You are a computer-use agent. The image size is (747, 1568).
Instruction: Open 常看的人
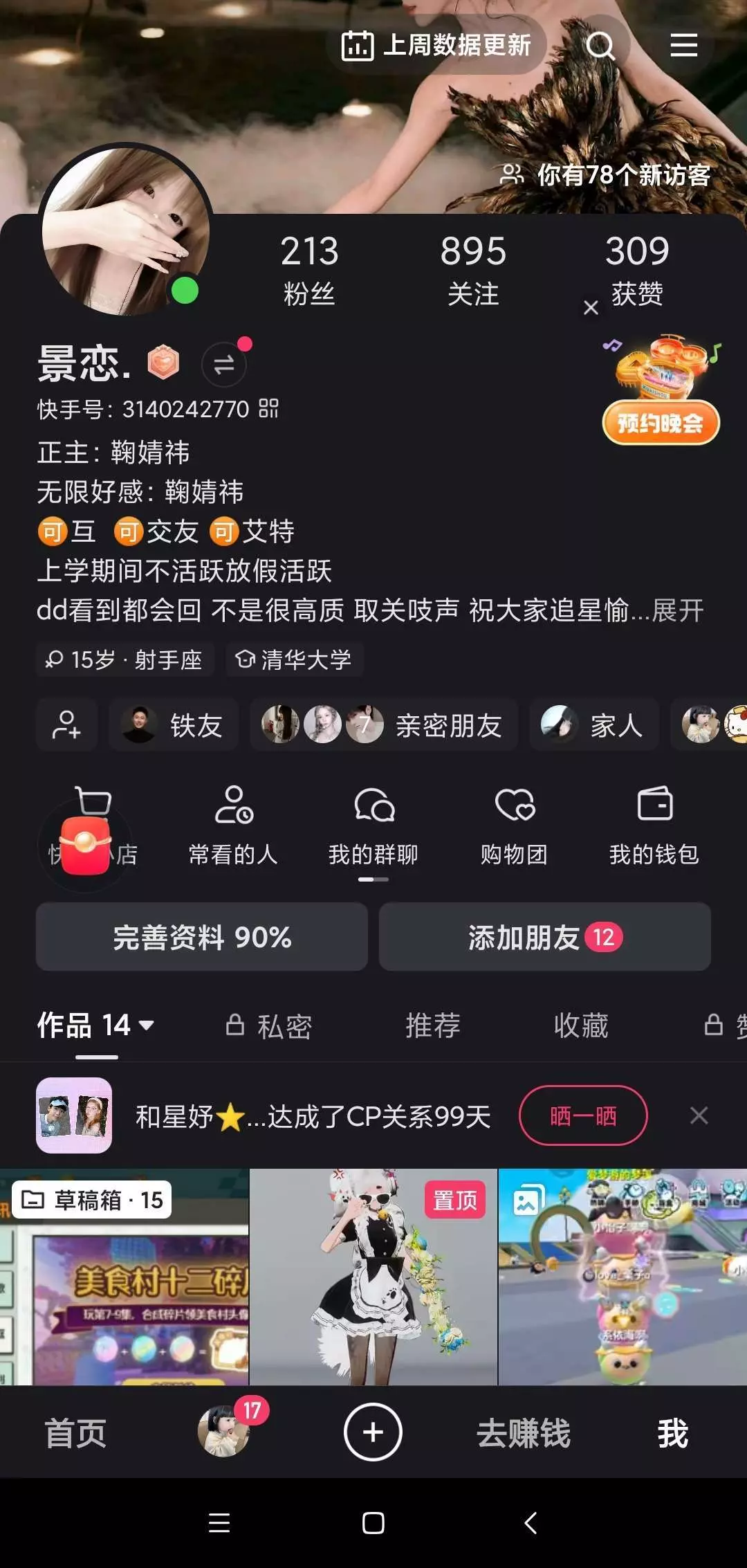coord(233,826)
